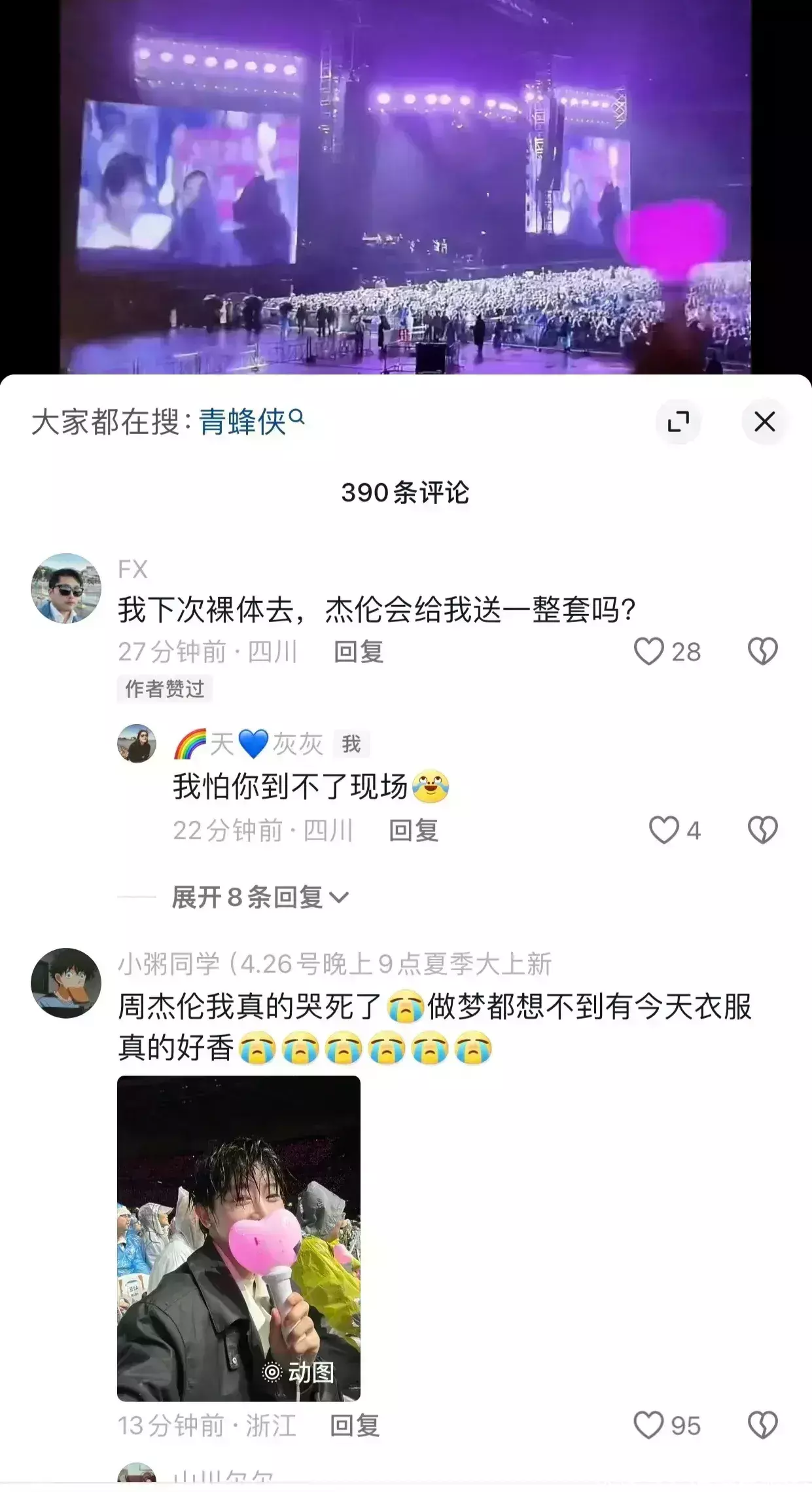Screen dimensions: 812x1492
Task: Return to the concert video
Action: [x=406, y=187]
